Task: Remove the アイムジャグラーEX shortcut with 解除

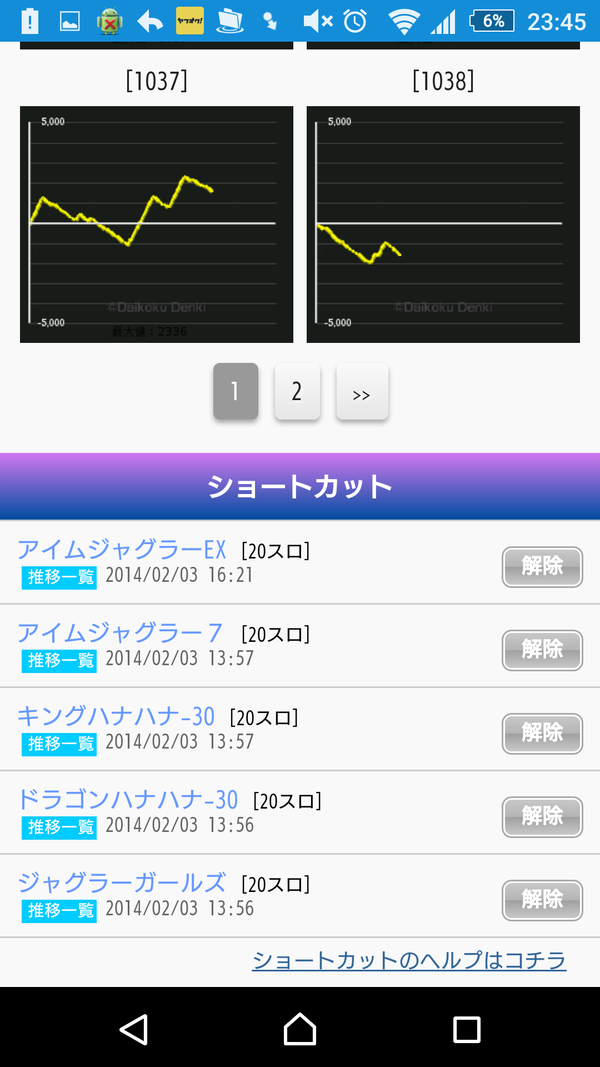Action: pos(542,566)
